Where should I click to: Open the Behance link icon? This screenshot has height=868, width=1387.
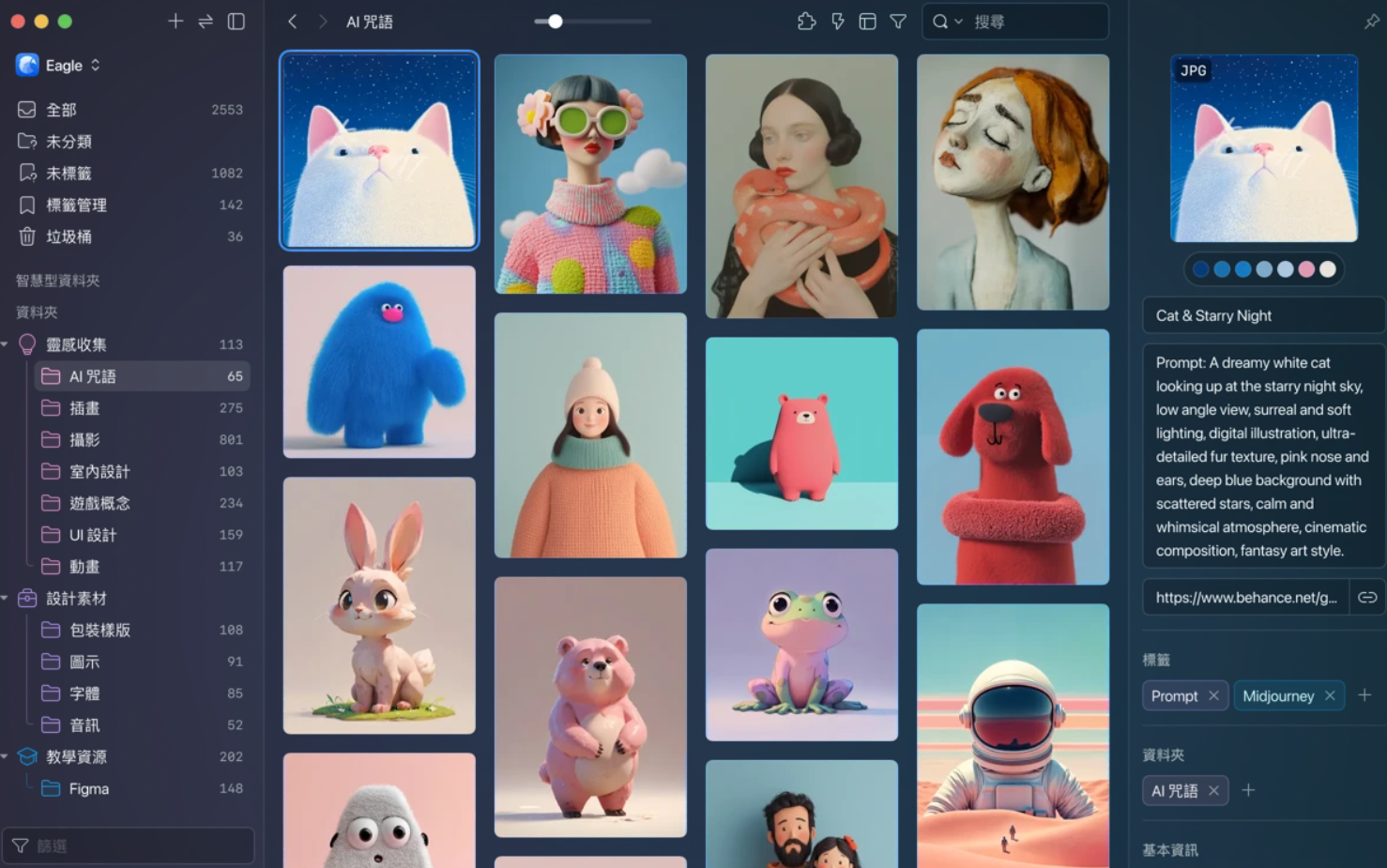(x=1367, y=598)
